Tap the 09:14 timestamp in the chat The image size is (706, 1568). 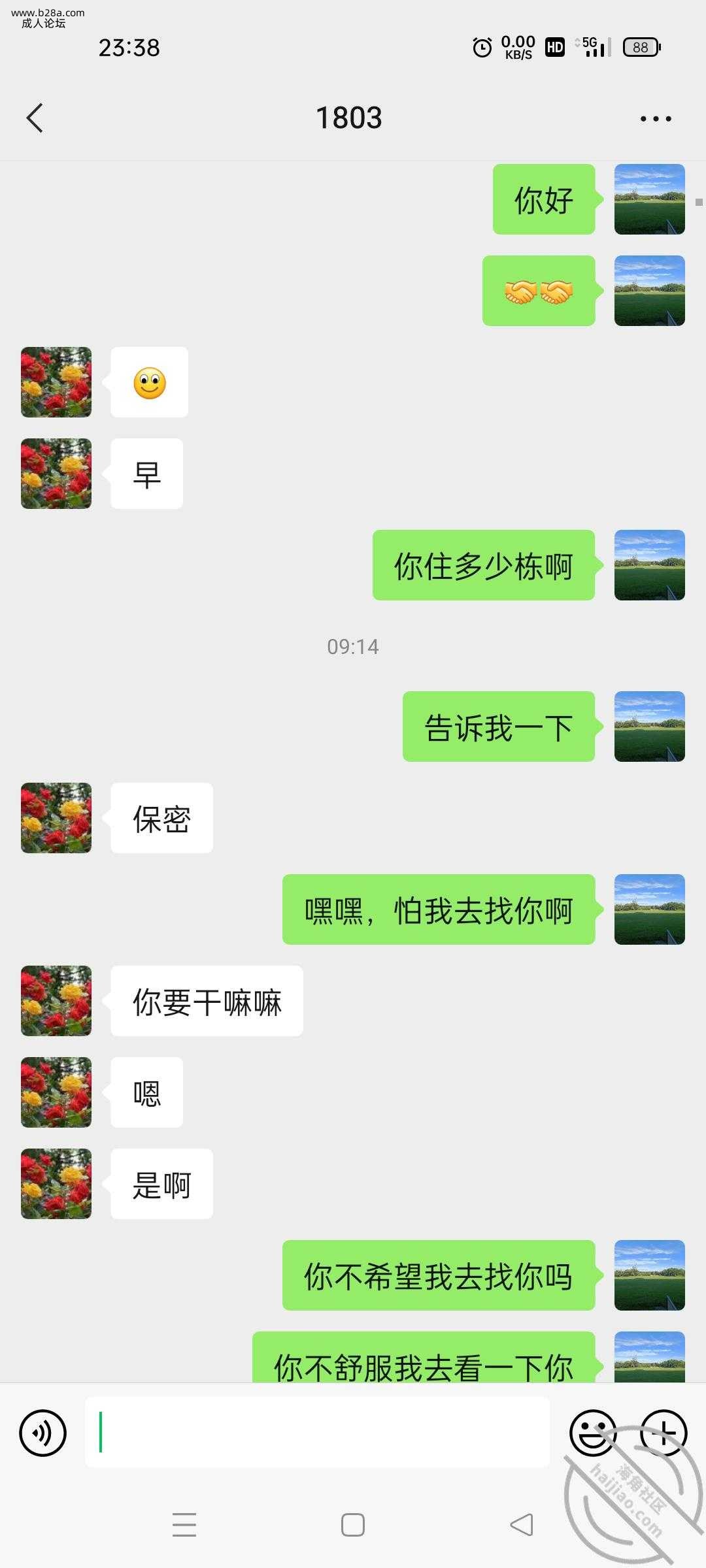click(352, 647)
